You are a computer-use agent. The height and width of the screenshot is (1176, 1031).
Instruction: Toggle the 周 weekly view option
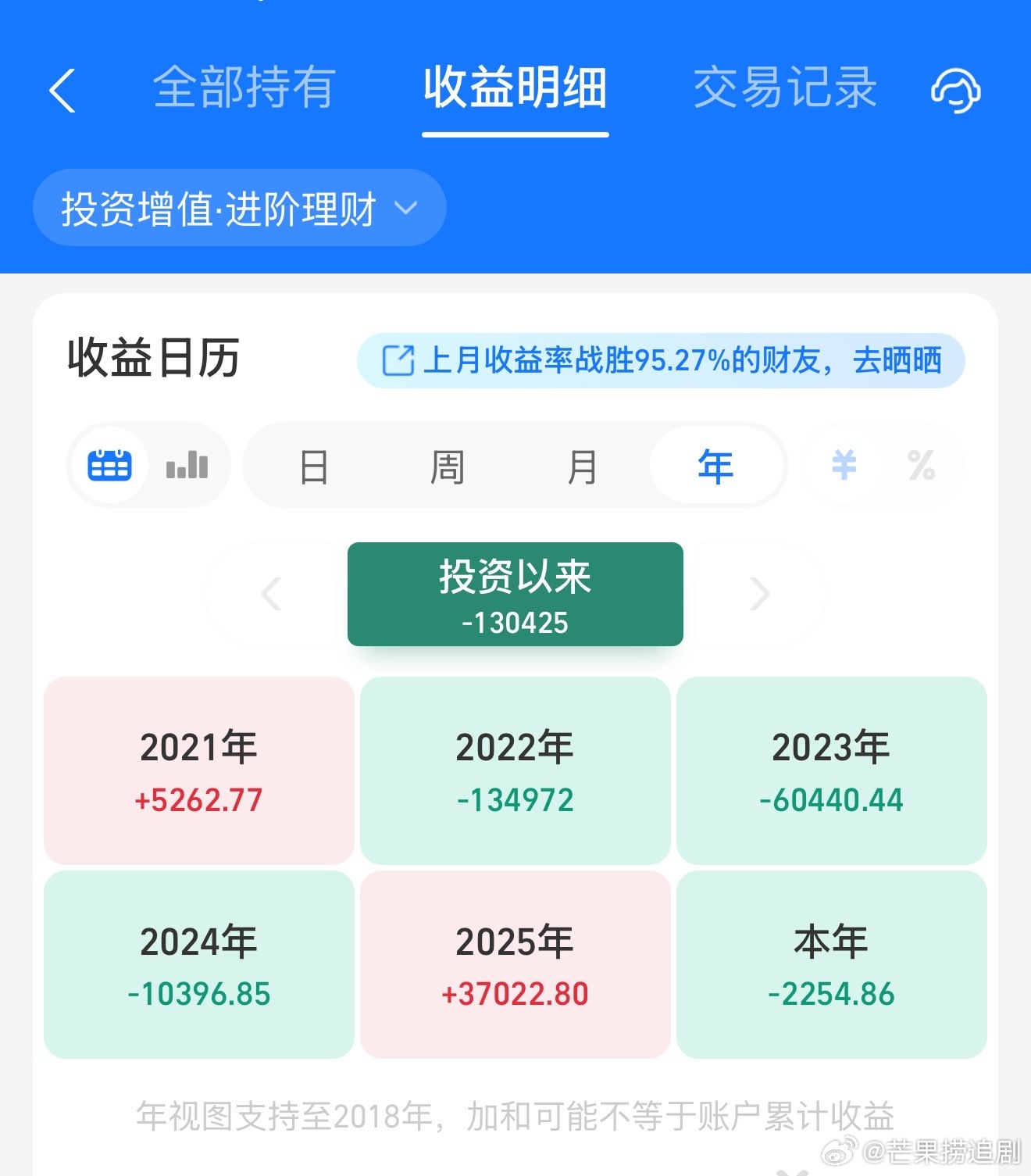448,465
